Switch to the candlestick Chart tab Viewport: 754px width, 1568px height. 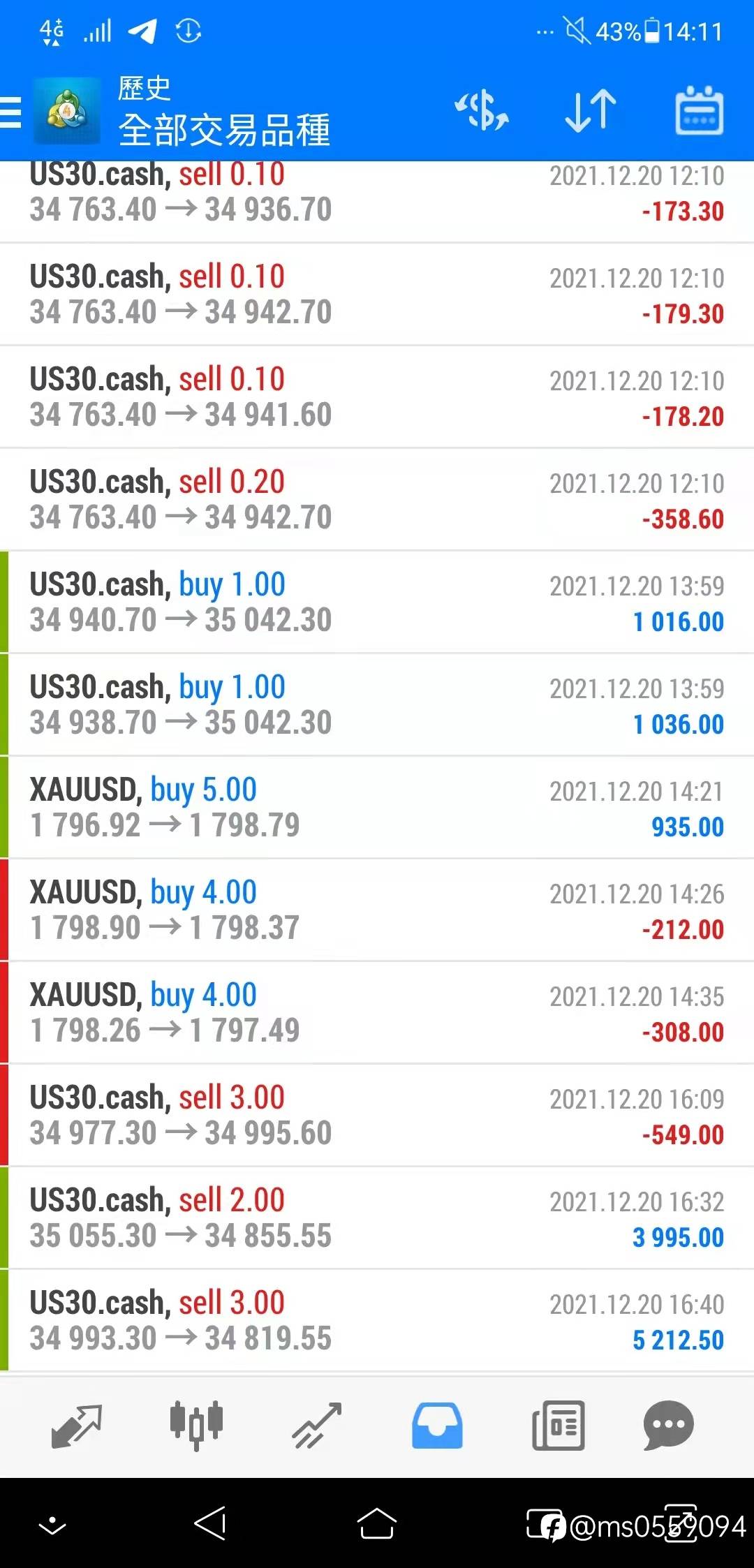tap(196, 1426)
